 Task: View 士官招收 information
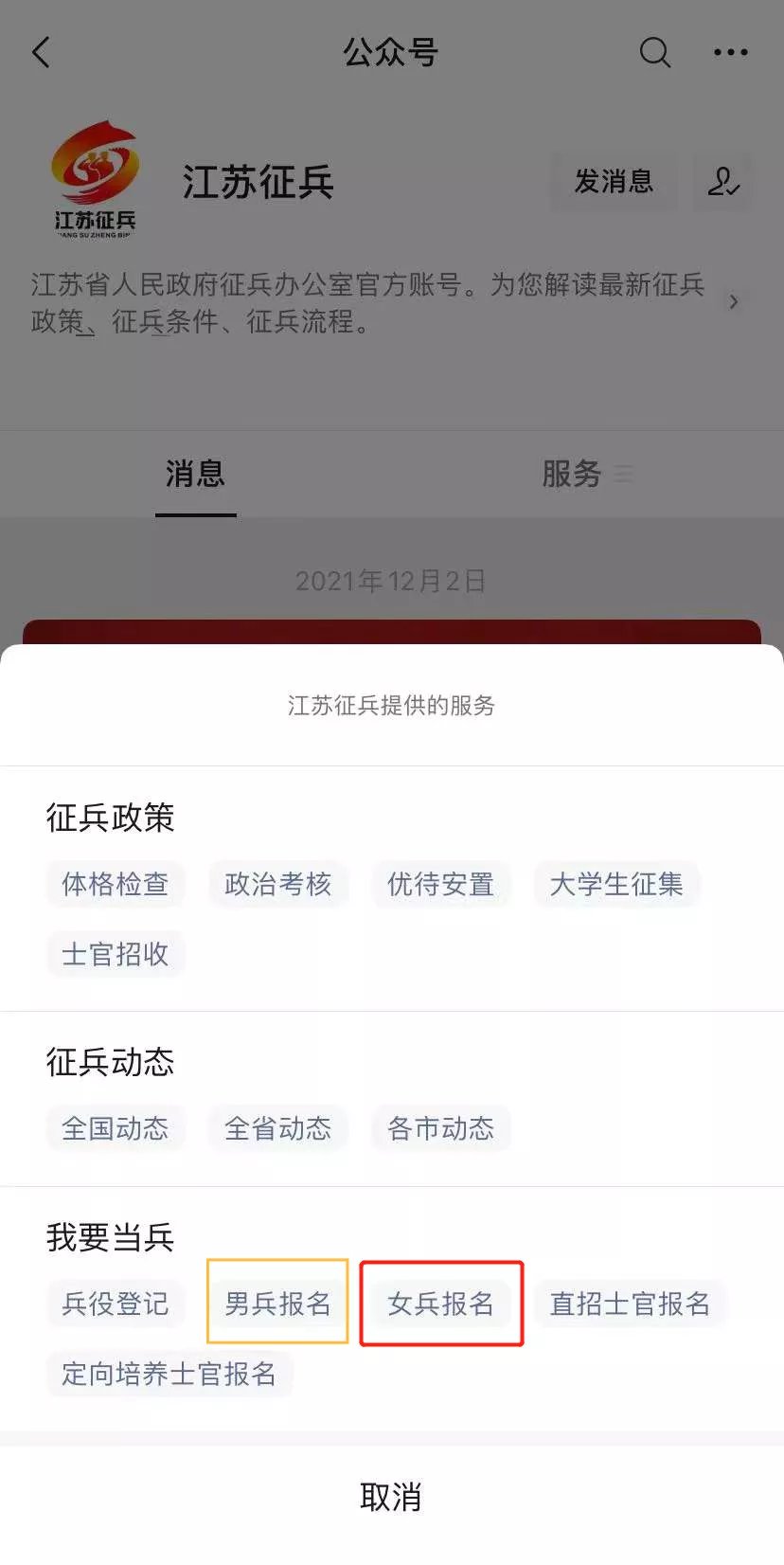point(115,954)
